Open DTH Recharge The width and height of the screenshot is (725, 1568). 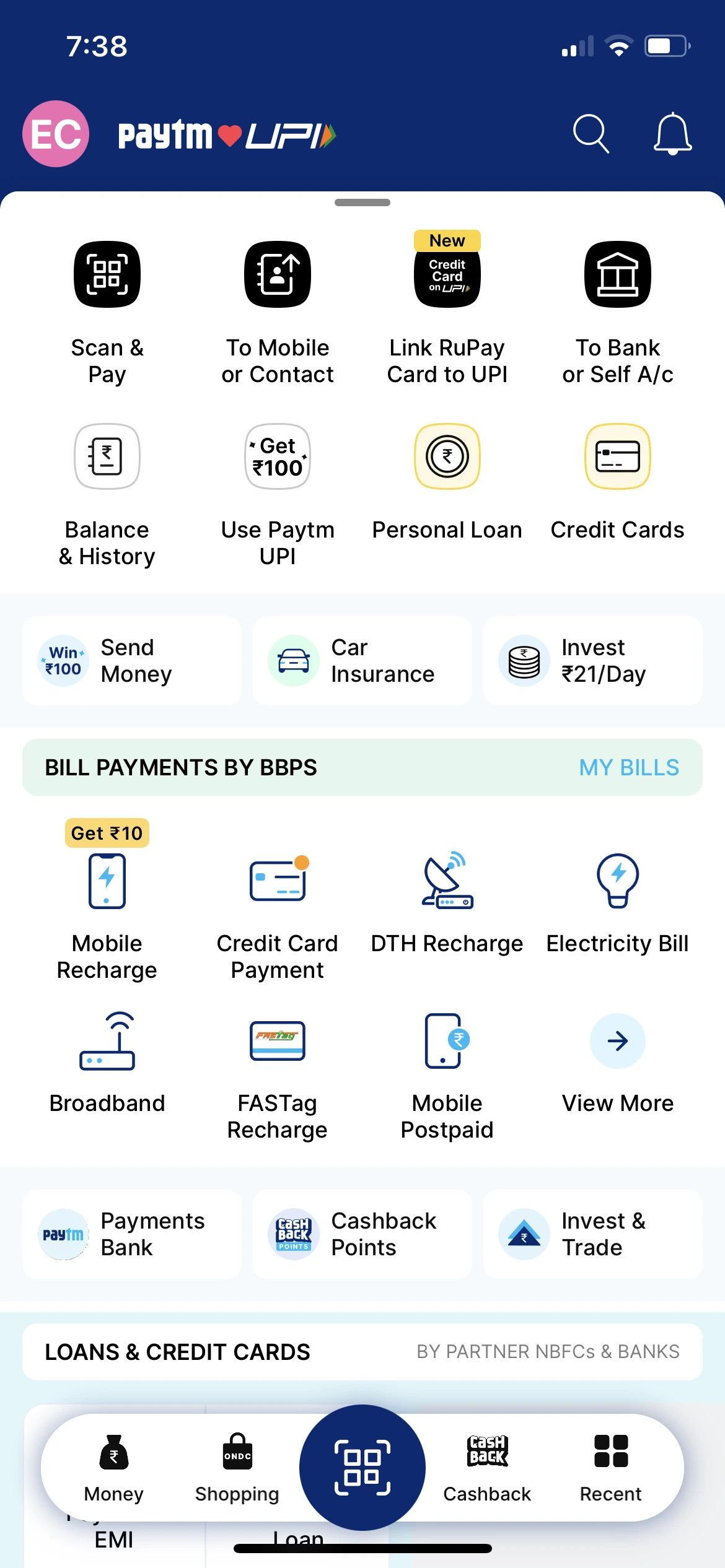447,904
